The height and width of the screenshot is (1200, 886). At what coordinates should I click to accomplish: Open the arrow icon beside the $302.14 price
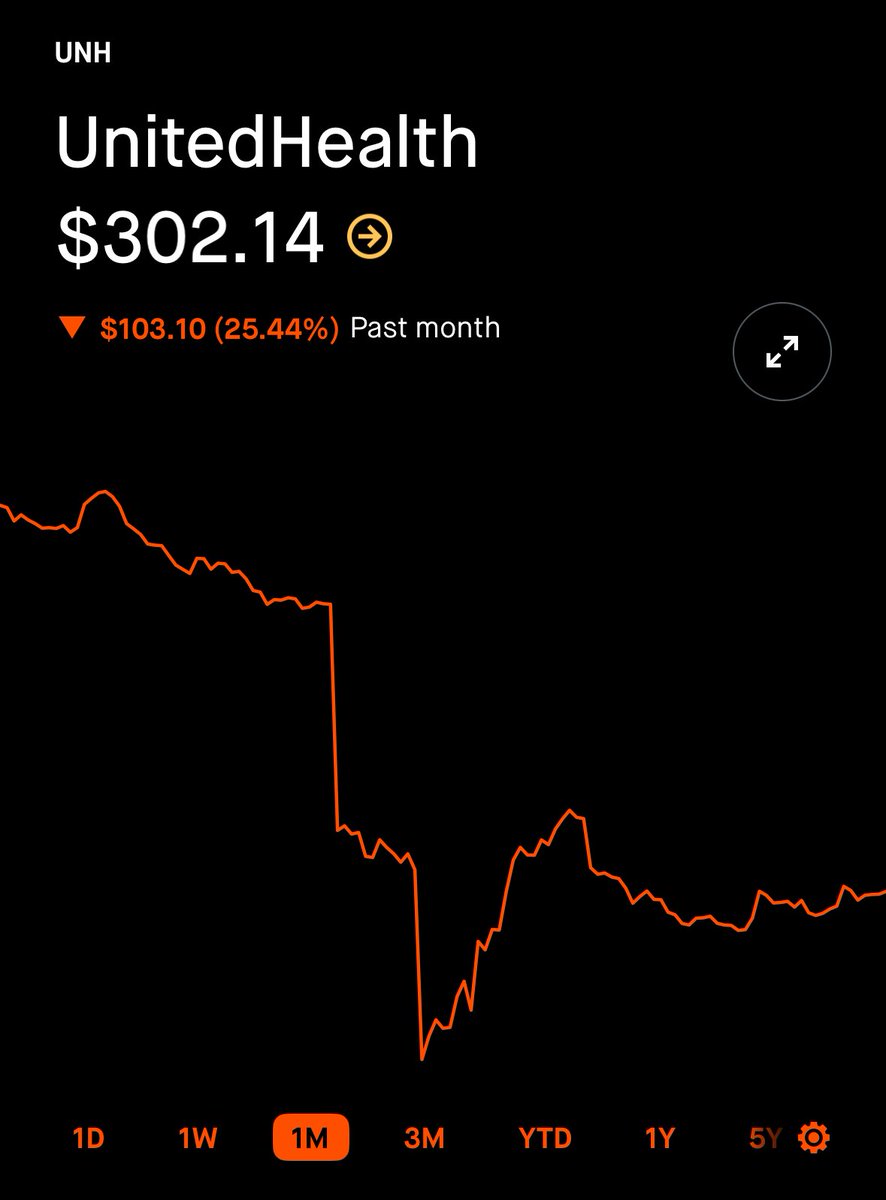[369, 237]
